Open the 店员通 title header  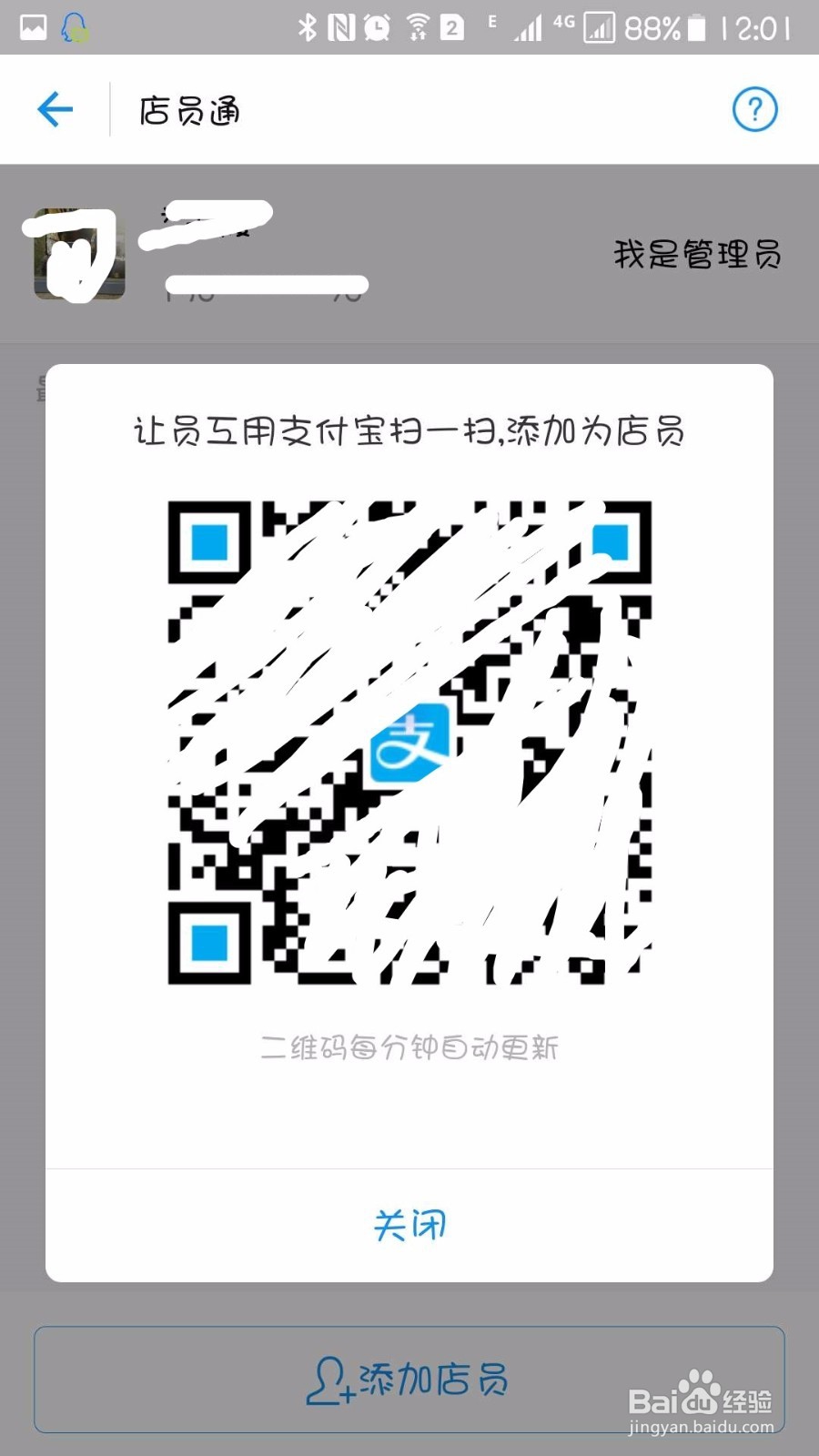[187, 109]
